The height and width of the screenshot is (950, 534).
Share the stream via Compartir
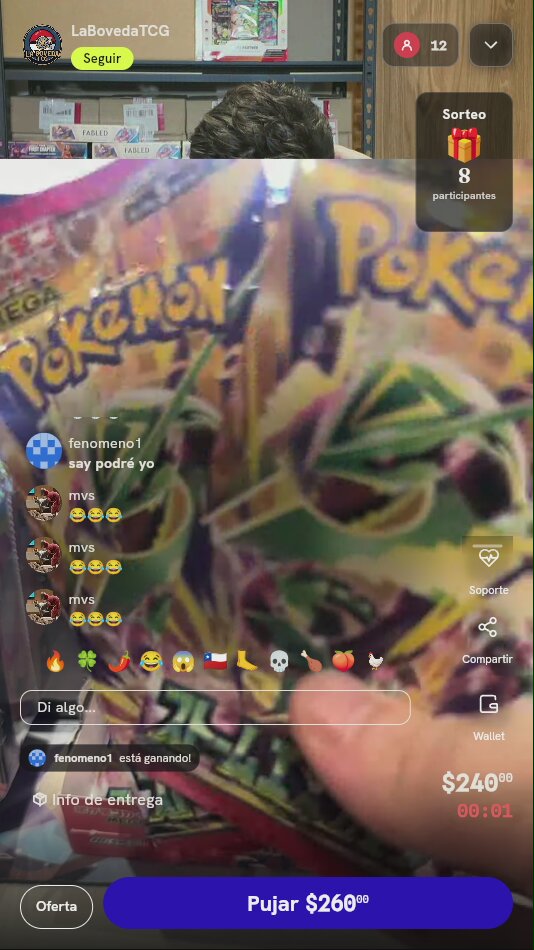click(488, 641)
